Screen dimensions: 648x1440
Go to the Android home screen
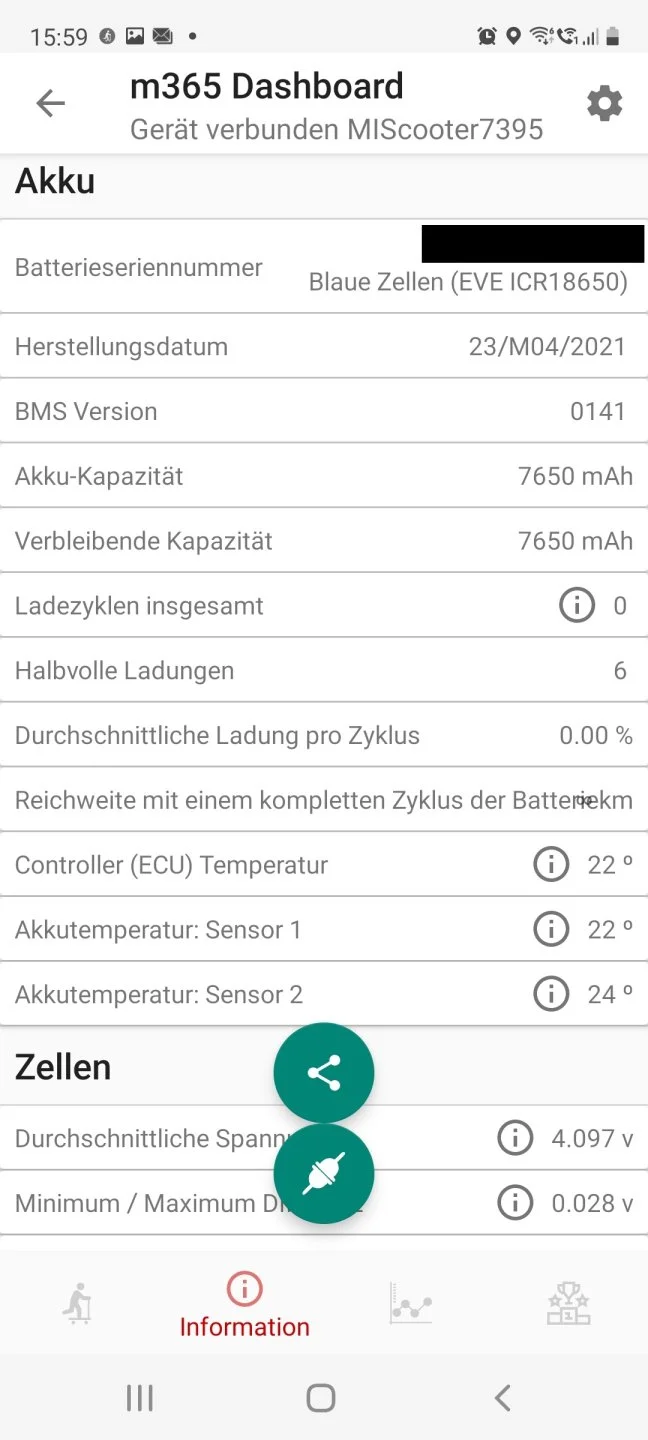321,1397
